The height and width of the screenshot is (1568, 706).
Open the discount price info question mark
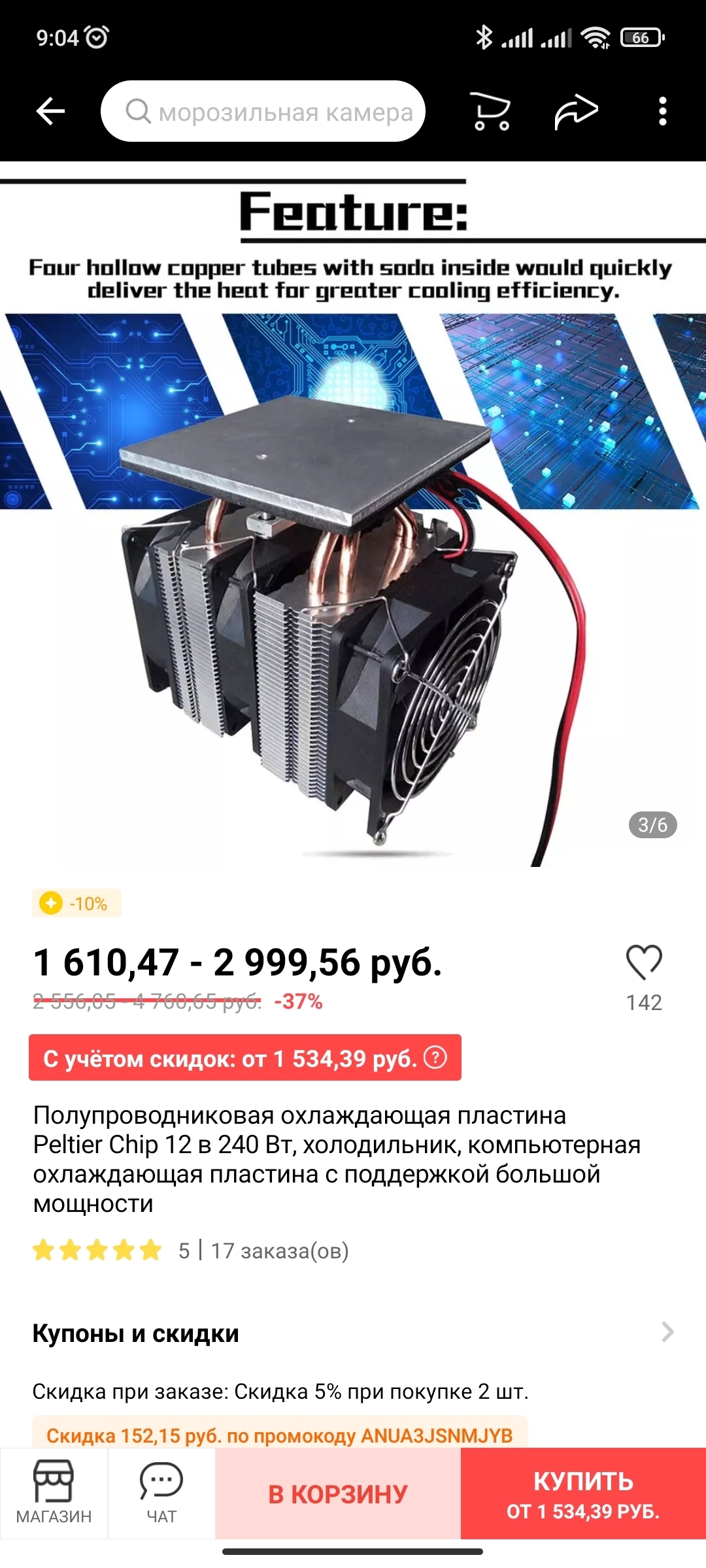pyautogui.click(x=435, y=1057)
